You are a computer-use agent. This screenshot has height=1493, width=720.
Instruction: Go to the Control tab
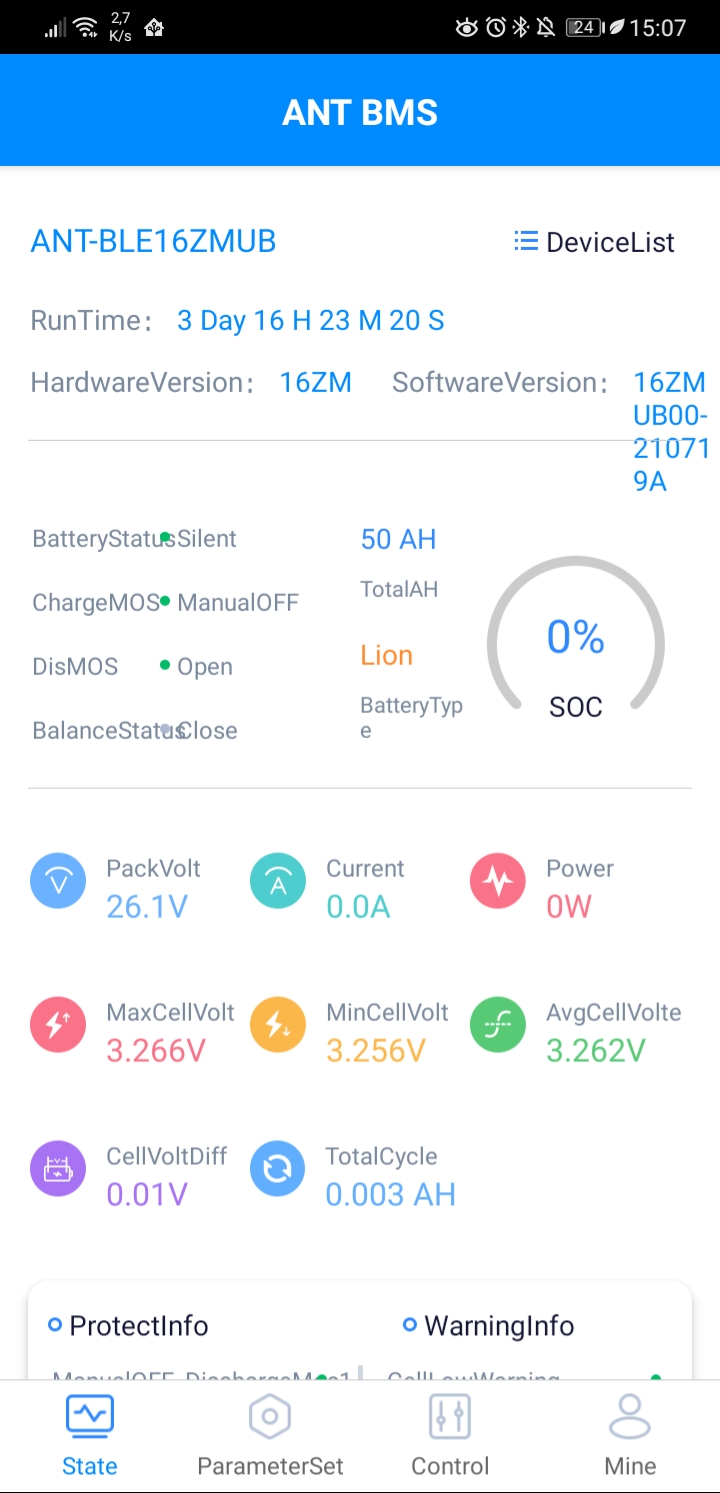[x=450, y=1436]
